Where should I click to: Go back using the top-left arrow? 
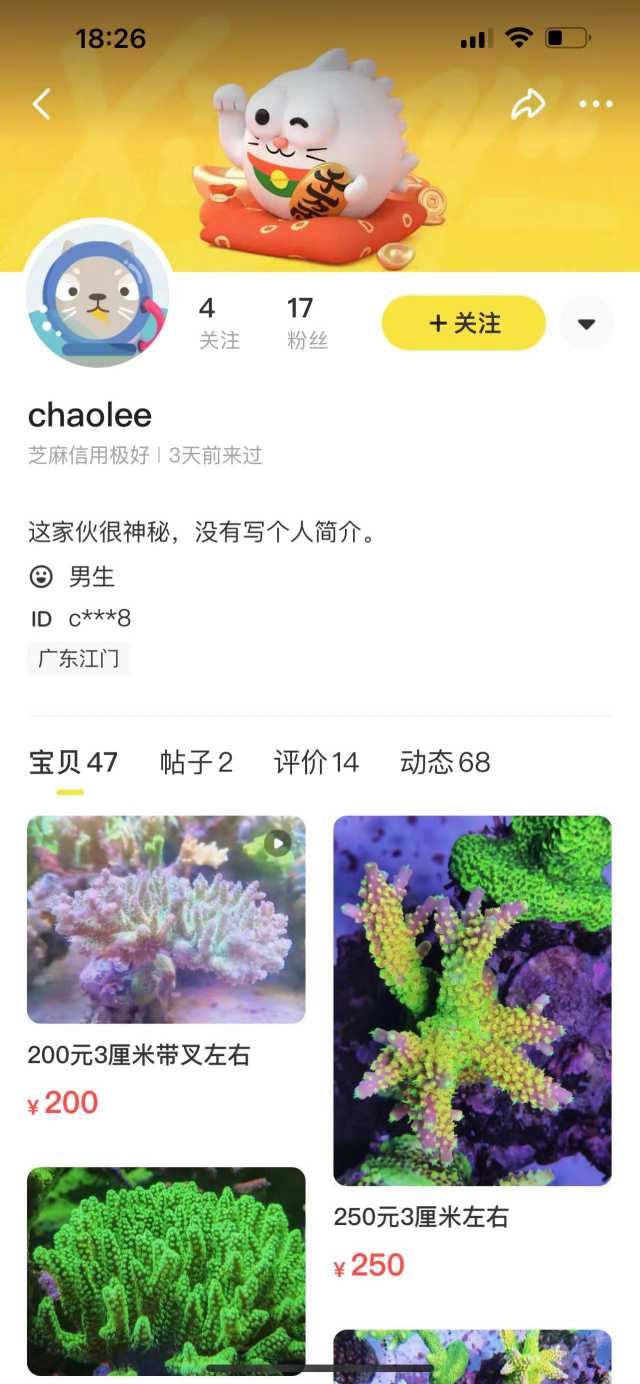[41, 104]
